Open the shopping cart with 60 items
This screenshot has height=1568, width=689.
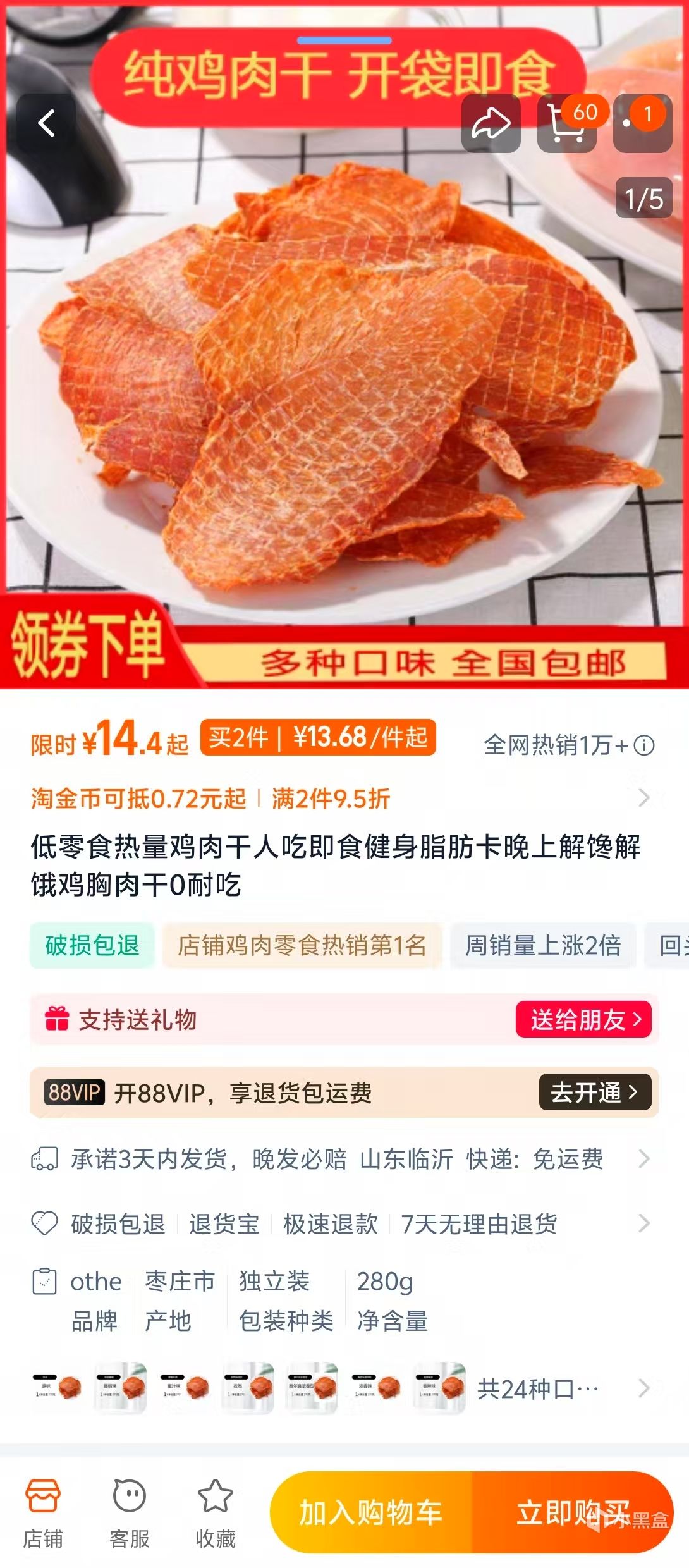click(x=566, y=123)
